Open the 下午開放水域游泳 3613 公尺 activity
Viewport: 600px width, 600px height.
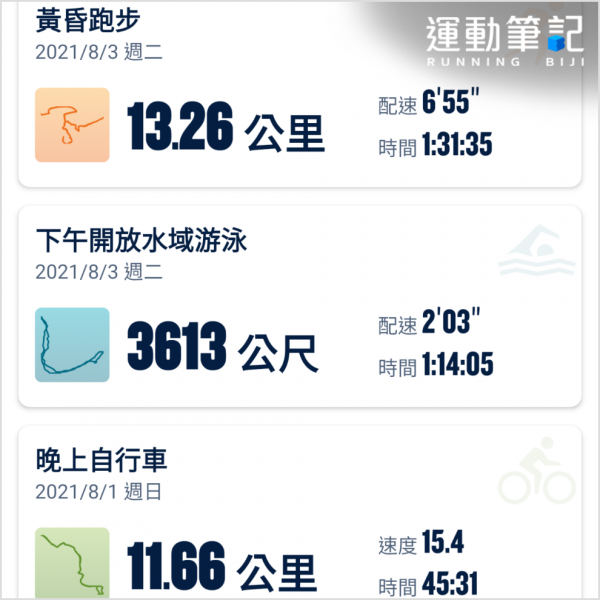300,310
